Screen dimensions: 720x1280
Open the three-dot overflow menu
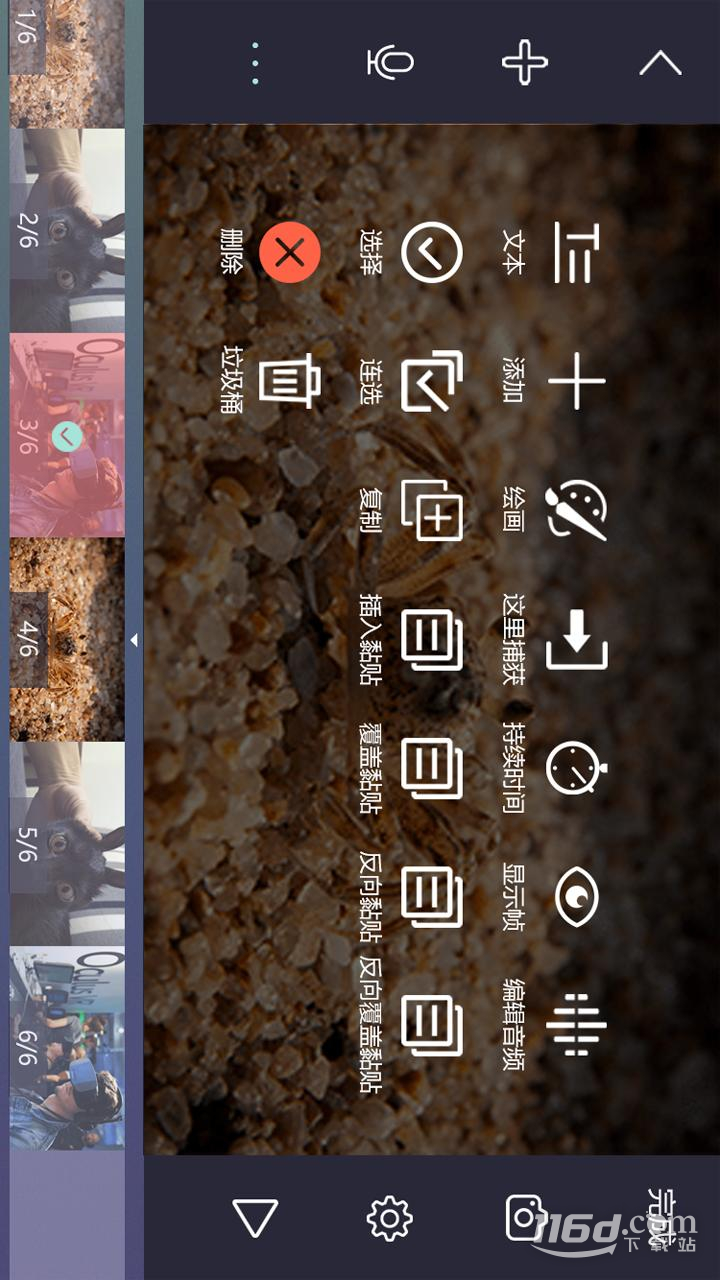click(255, 63)
